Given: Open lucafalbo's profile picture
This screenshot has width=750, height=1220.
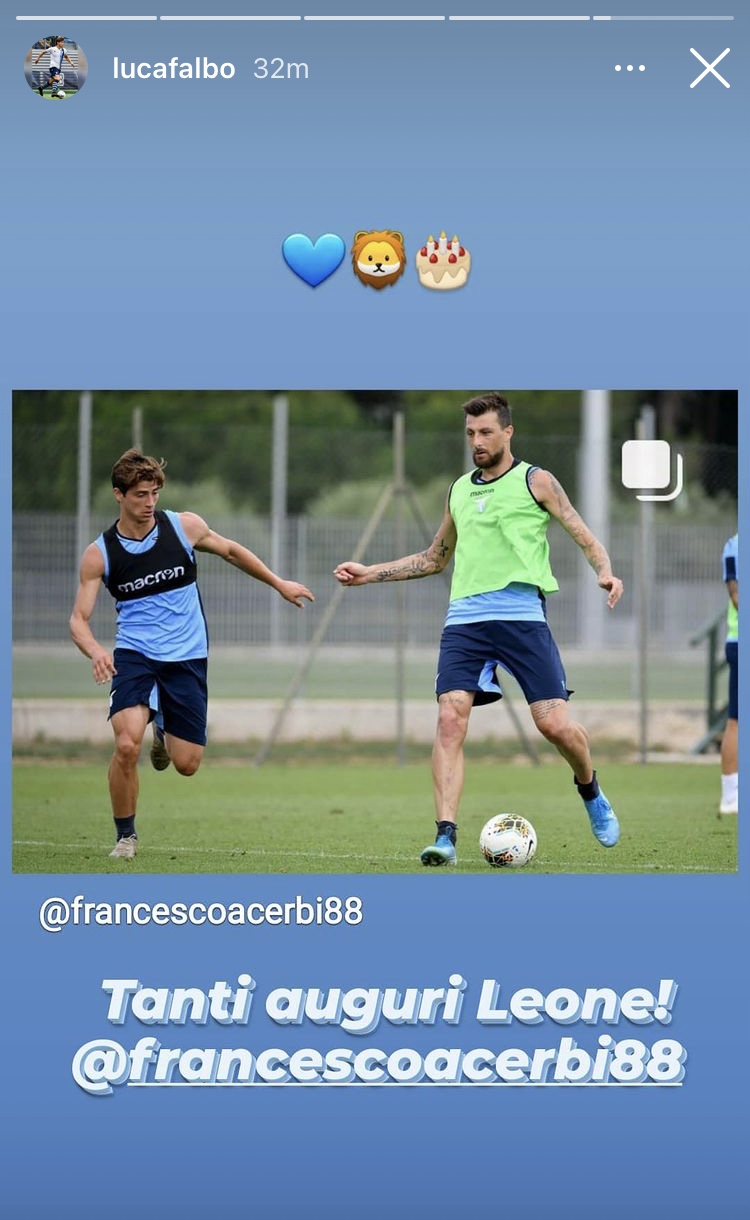Looking at the screenshot, I should point(56,68).
